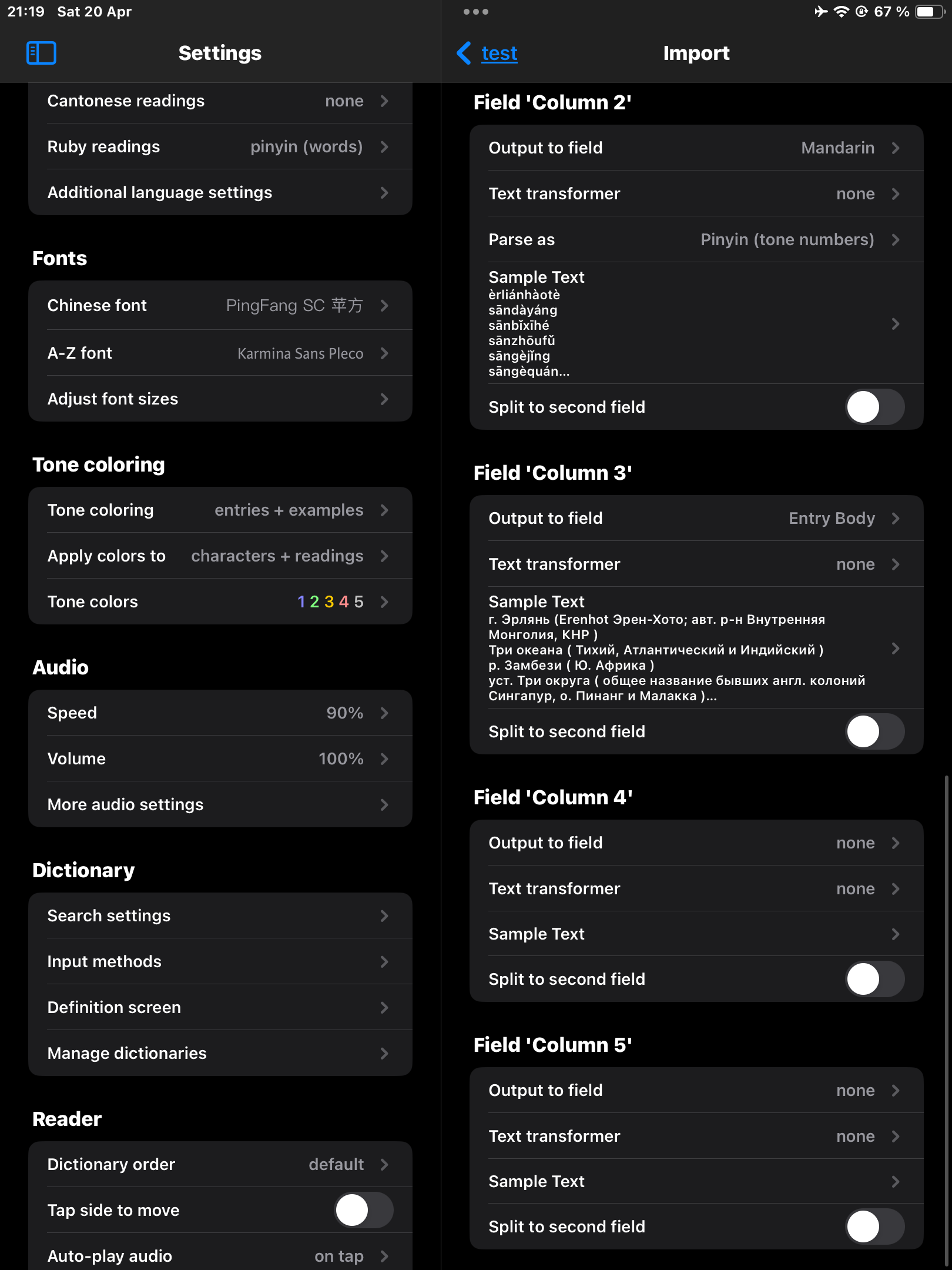View Column 4 Sample Text
The height and width of the screenshot is (1270, 952).
(696, 934)
